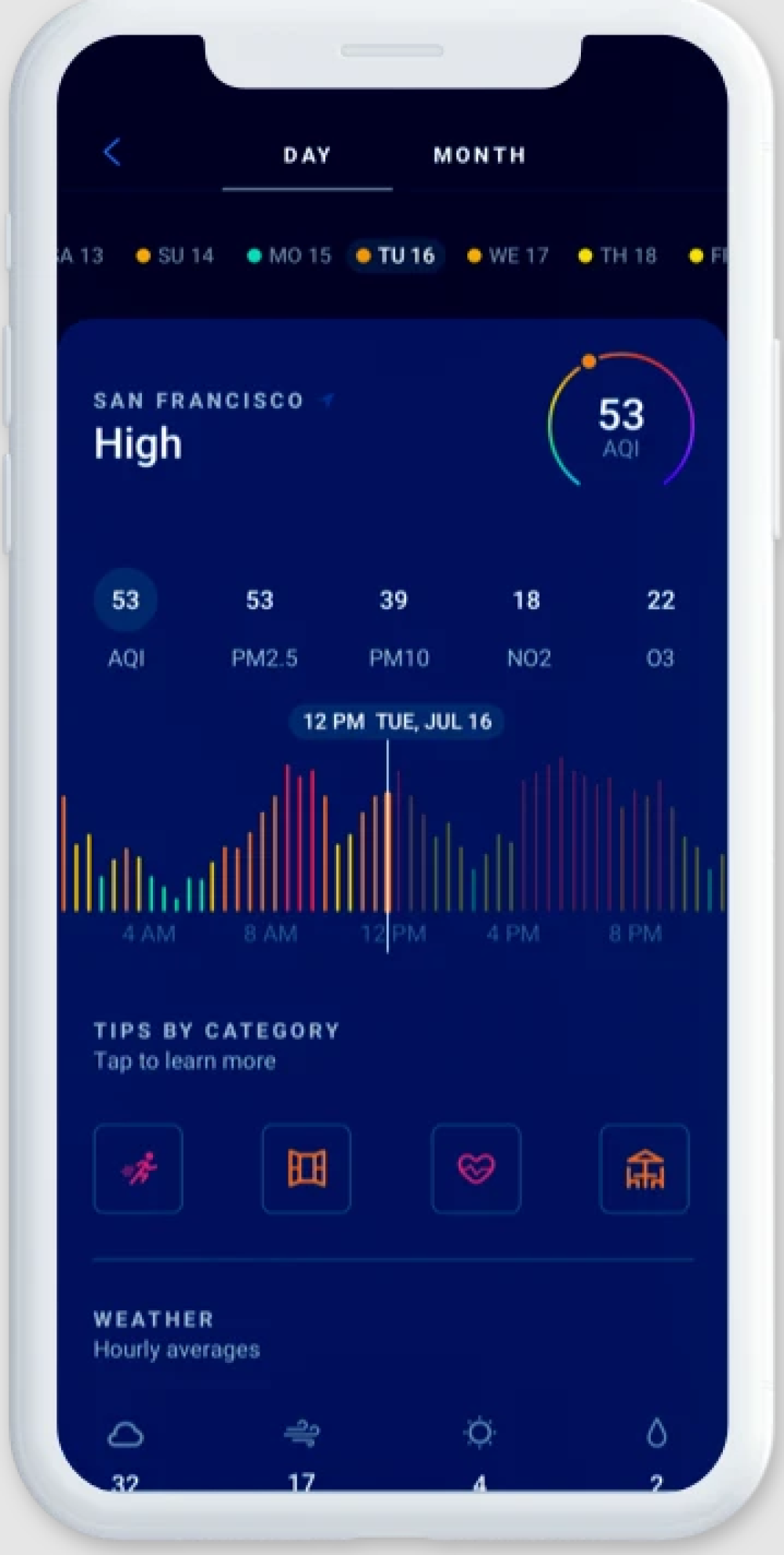Viewport: 784px width, 1555px height.
Task: Select the AQI metric chip
Action: (x=126, y=601)
